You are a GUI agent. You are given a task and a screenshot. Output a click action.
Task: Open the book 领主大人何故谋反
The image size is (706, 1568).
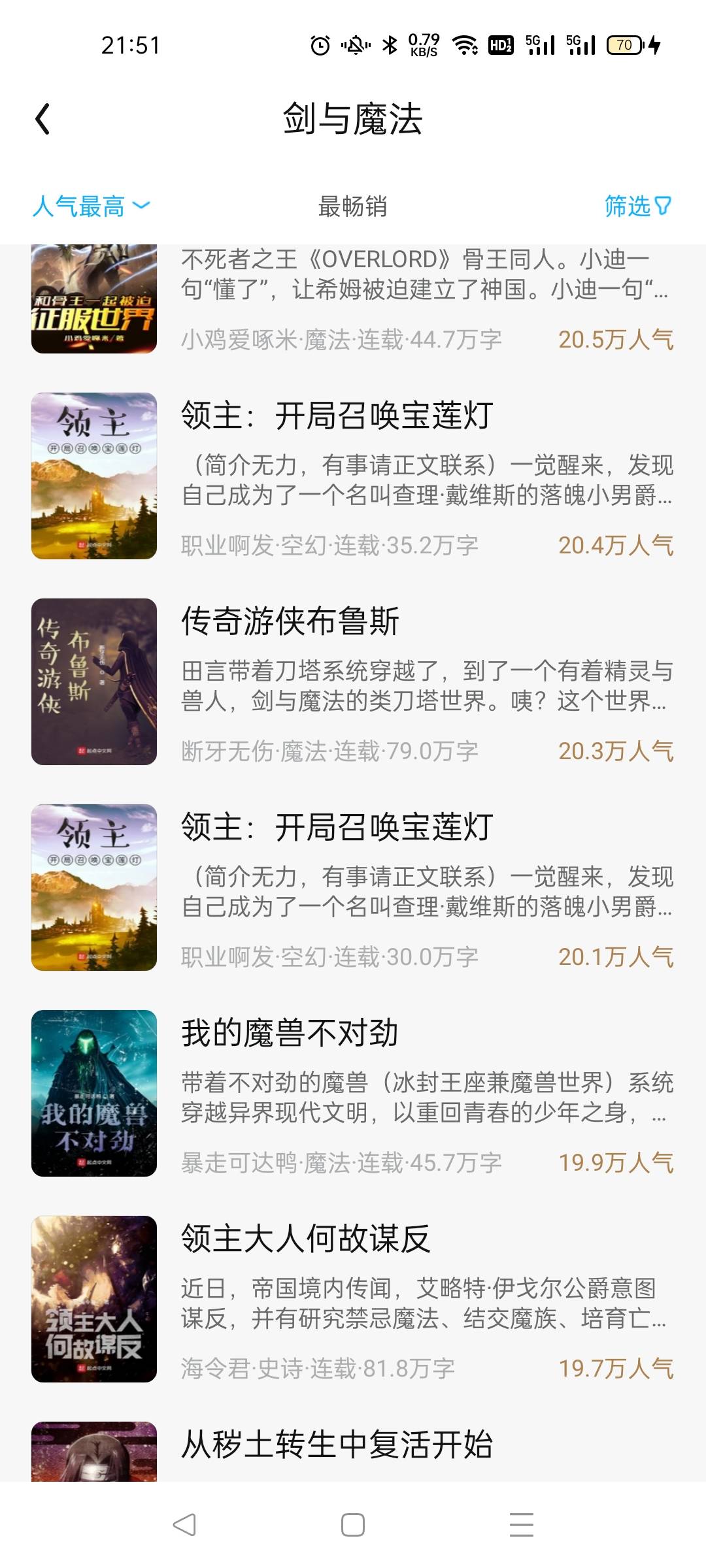point(353,1299)
